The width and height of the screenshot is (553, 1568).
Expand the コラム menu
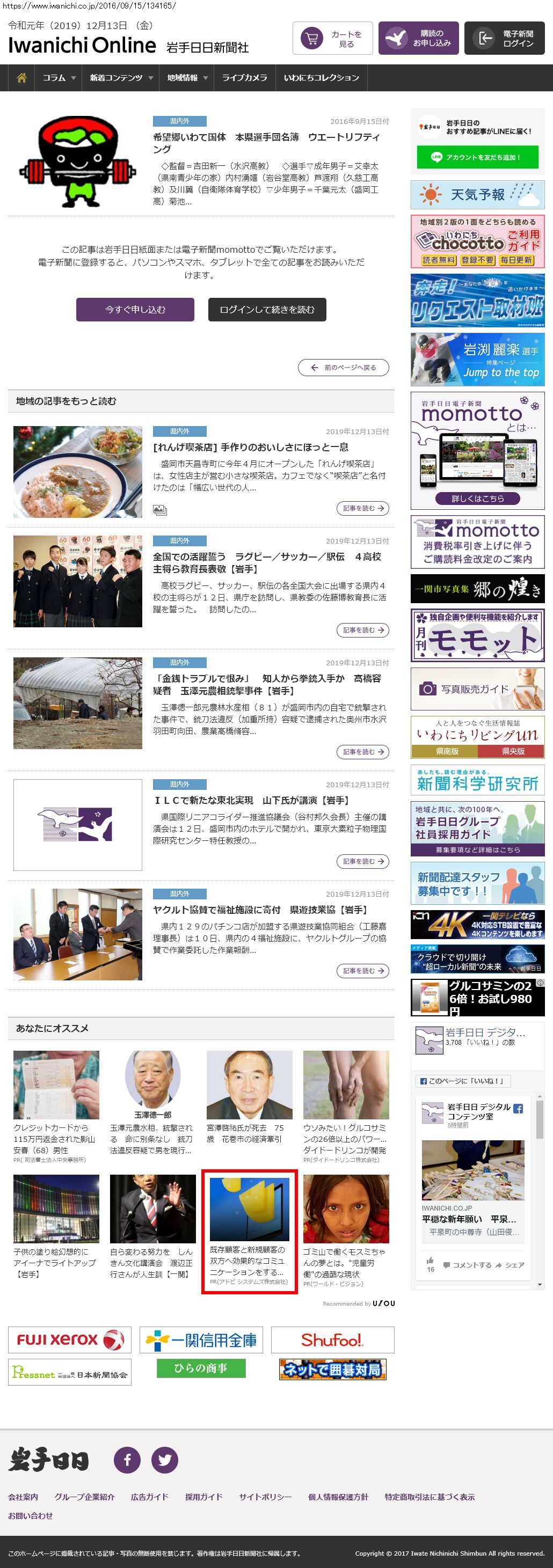tap(59, 78)
